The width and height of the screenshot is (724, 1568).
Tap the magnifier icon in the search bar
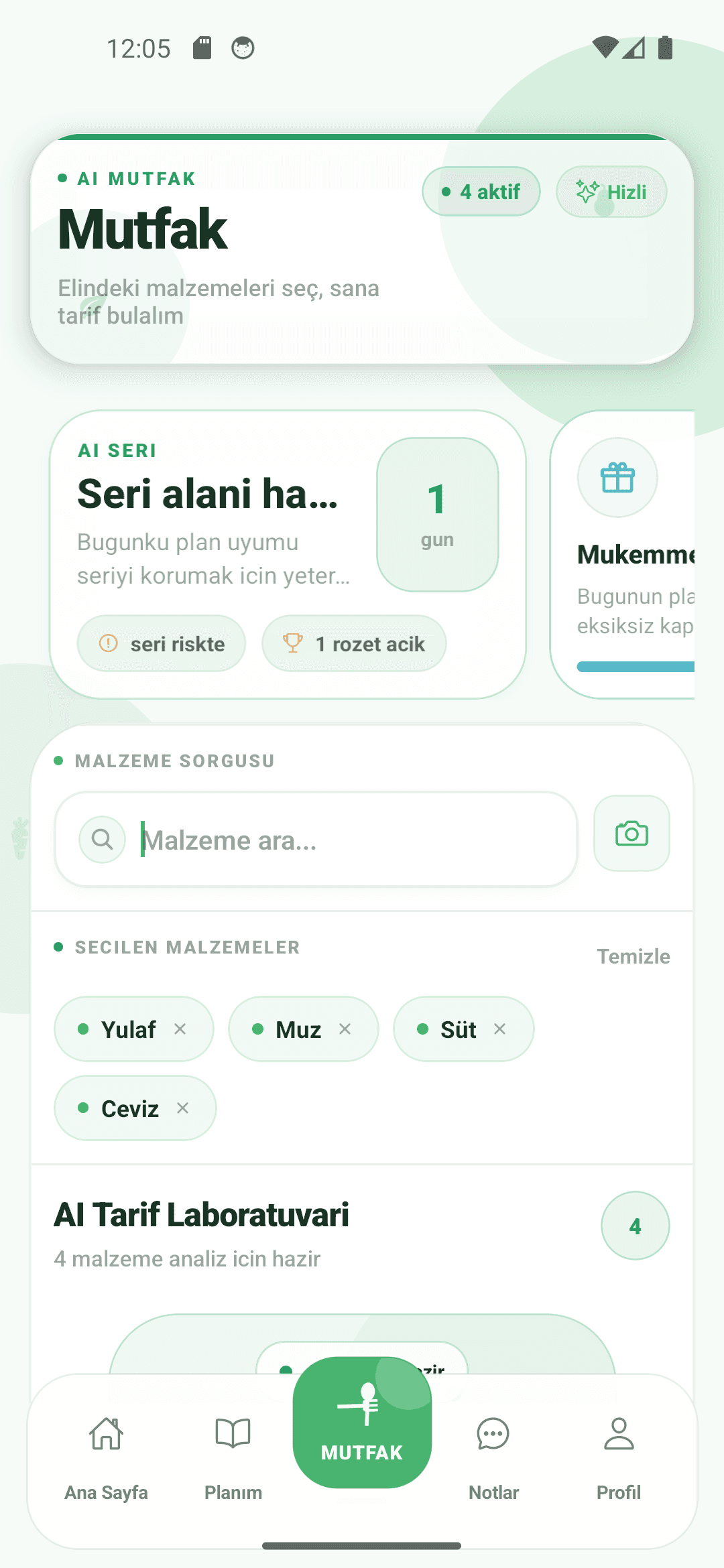pos(102,839)
